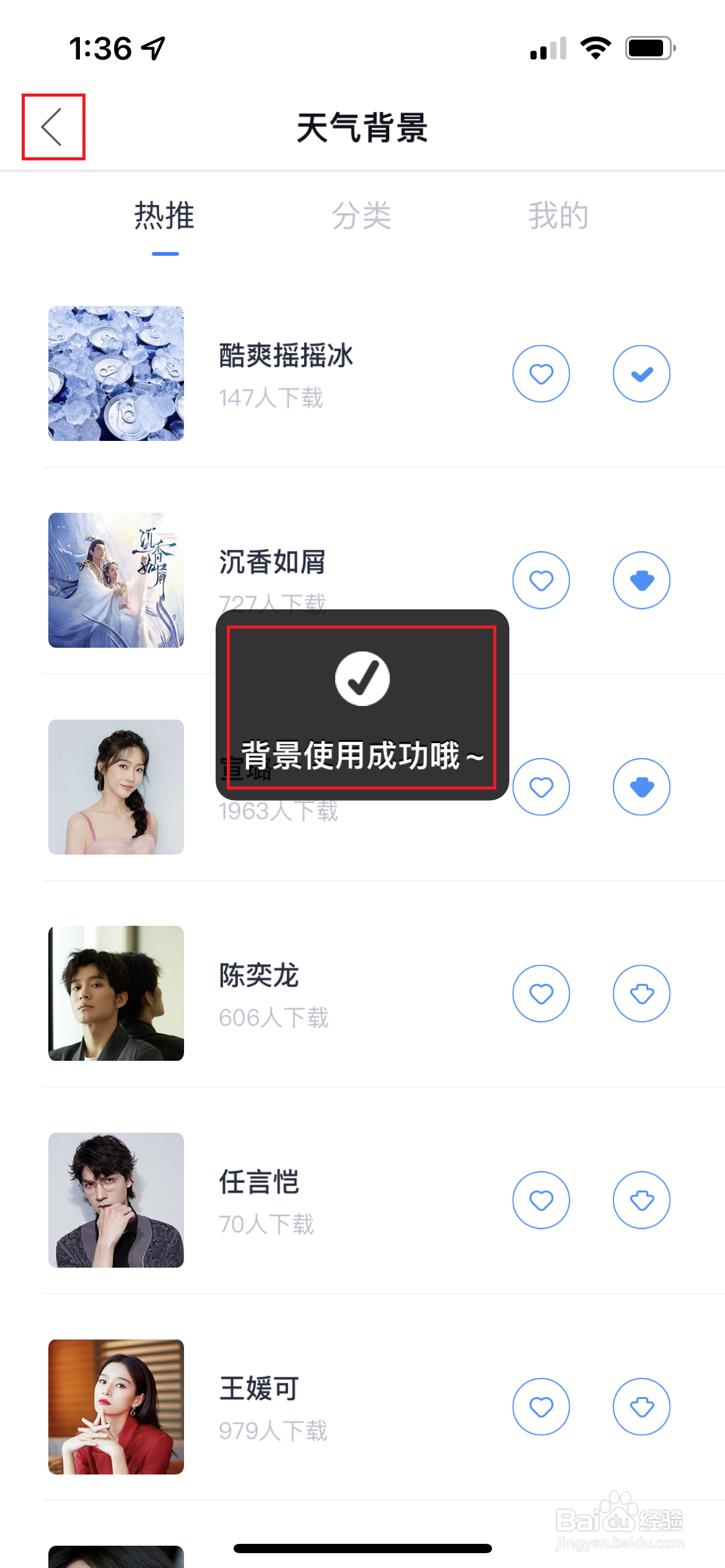The width and height of the screenshot is (725, 1568).
Task: Open the 沉香如屑 thumbnail image
Action: (116, 580)
